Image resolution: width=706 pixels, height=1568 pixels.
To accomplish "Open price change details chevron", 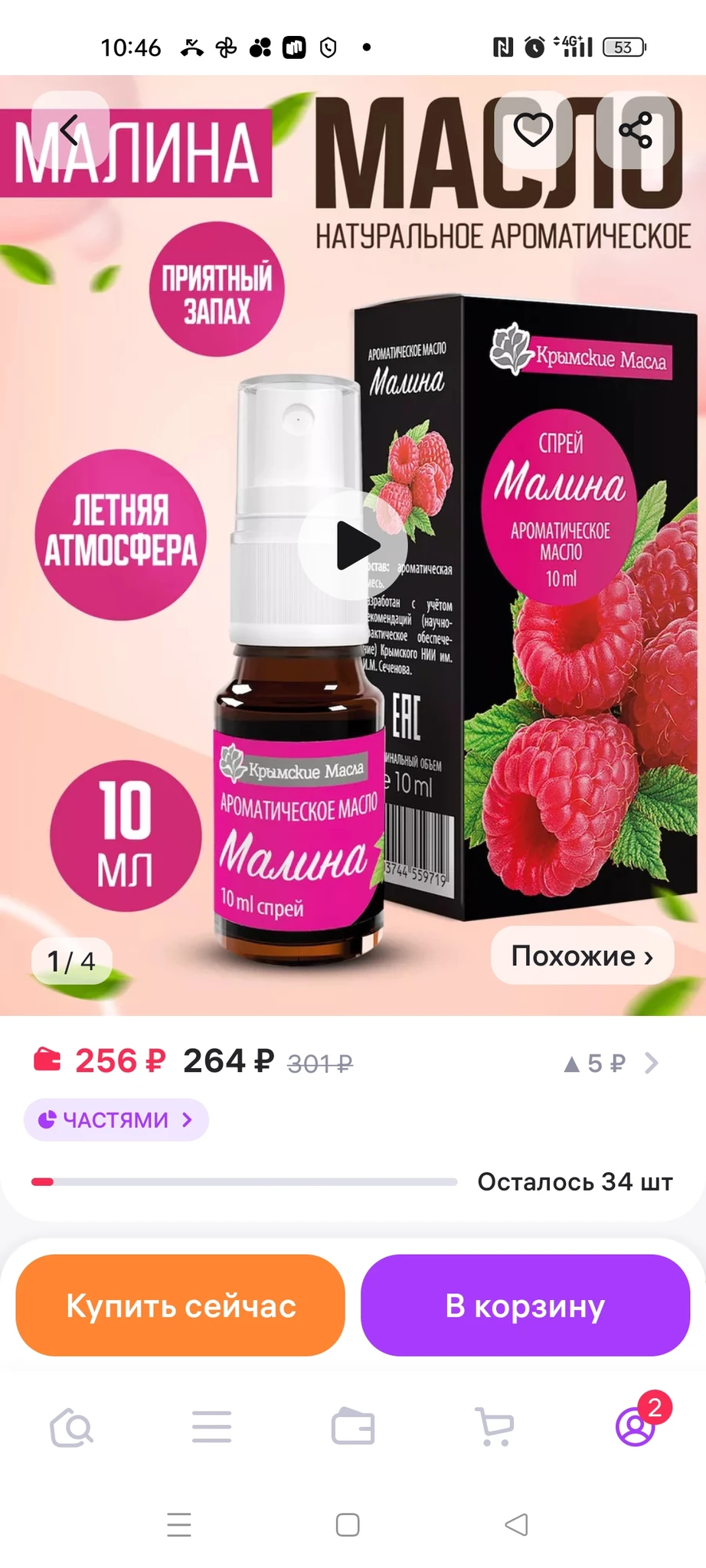I will coord(651,1063).
